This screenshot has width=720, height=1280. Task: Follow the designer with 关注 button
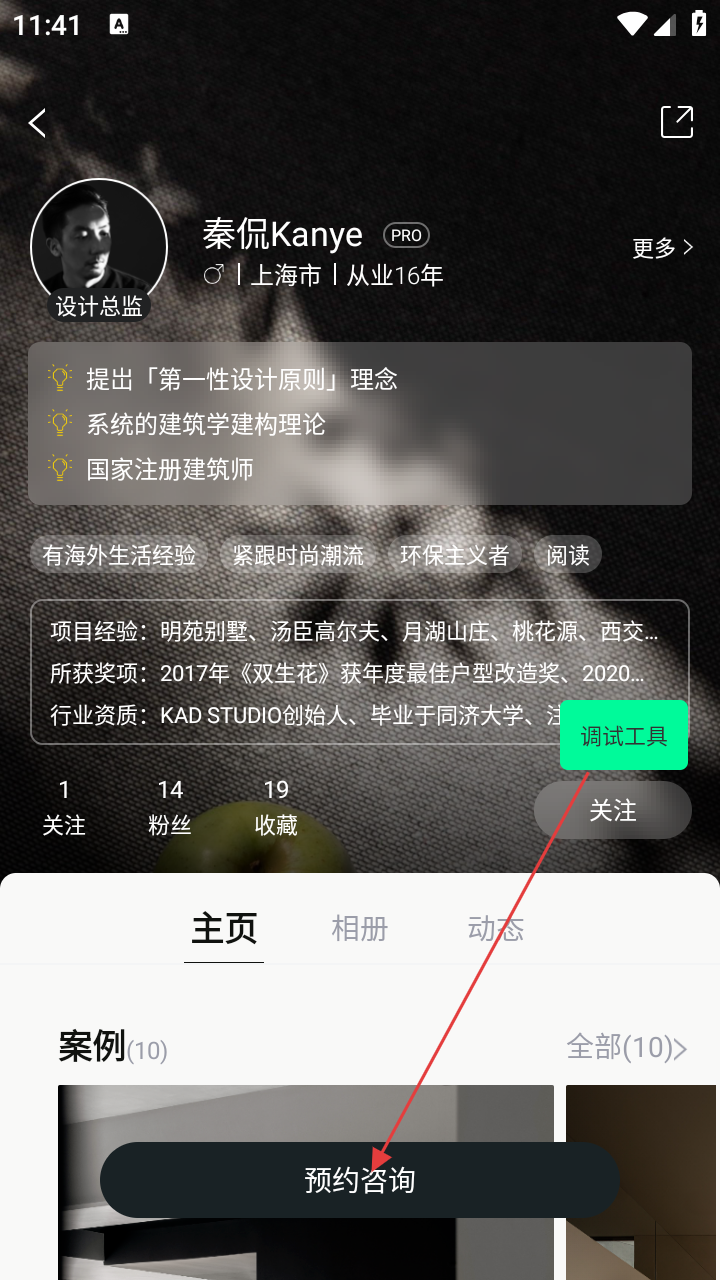tap(612, 810)
